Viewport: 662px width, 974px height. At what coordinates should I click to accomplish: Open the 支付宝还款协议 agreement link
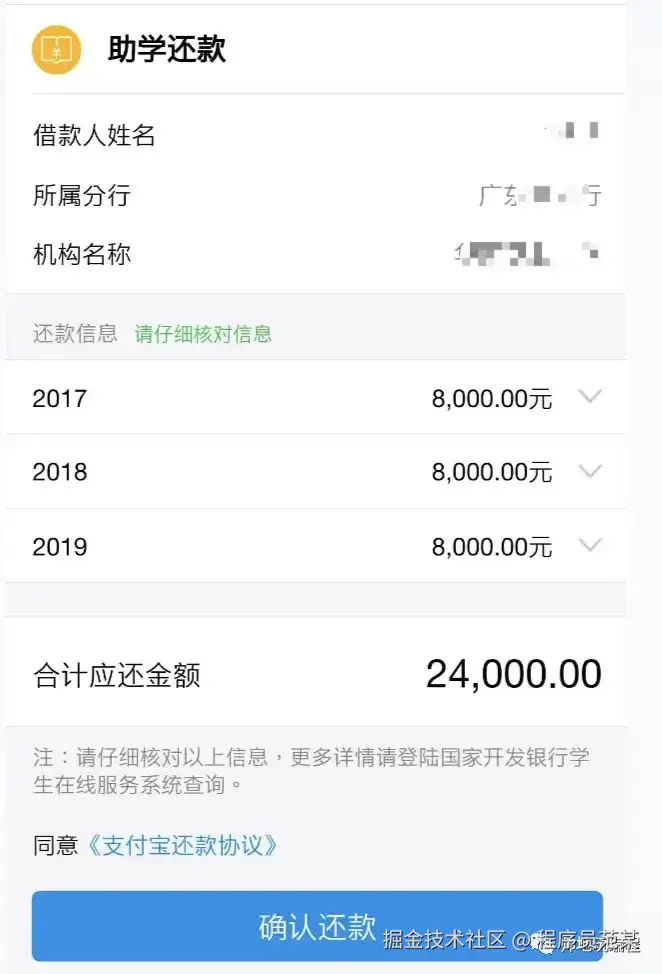(x=182, y=845)
